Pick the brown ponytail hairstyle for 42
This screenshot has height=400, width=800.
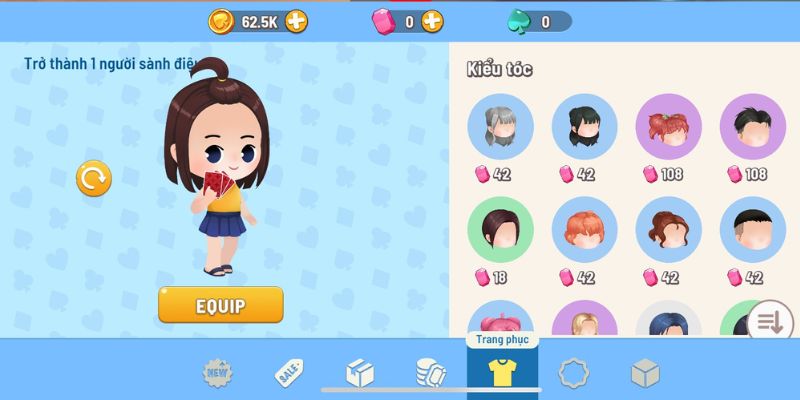pyautogui.click(x=668, y=229)
